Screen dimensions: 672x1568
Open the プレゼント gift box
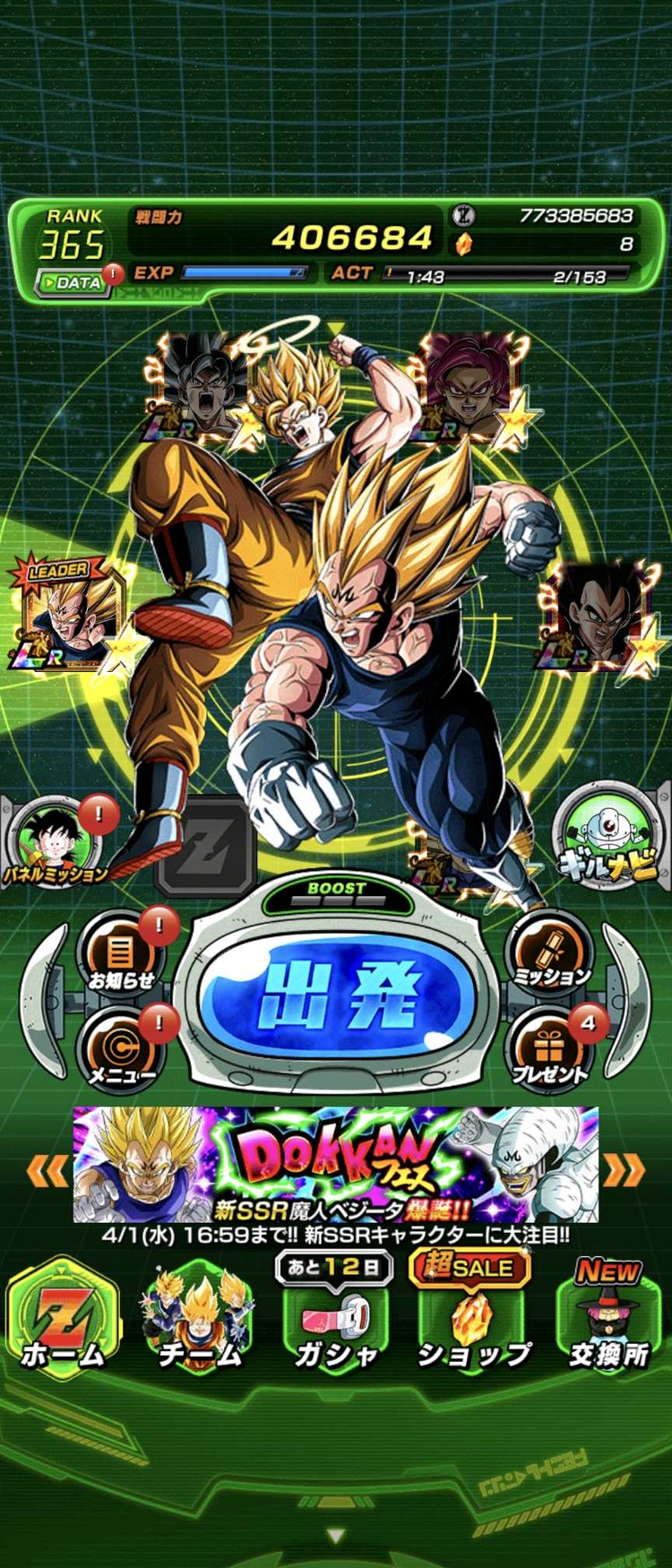pyautogui.click(x=548, y=1050)
